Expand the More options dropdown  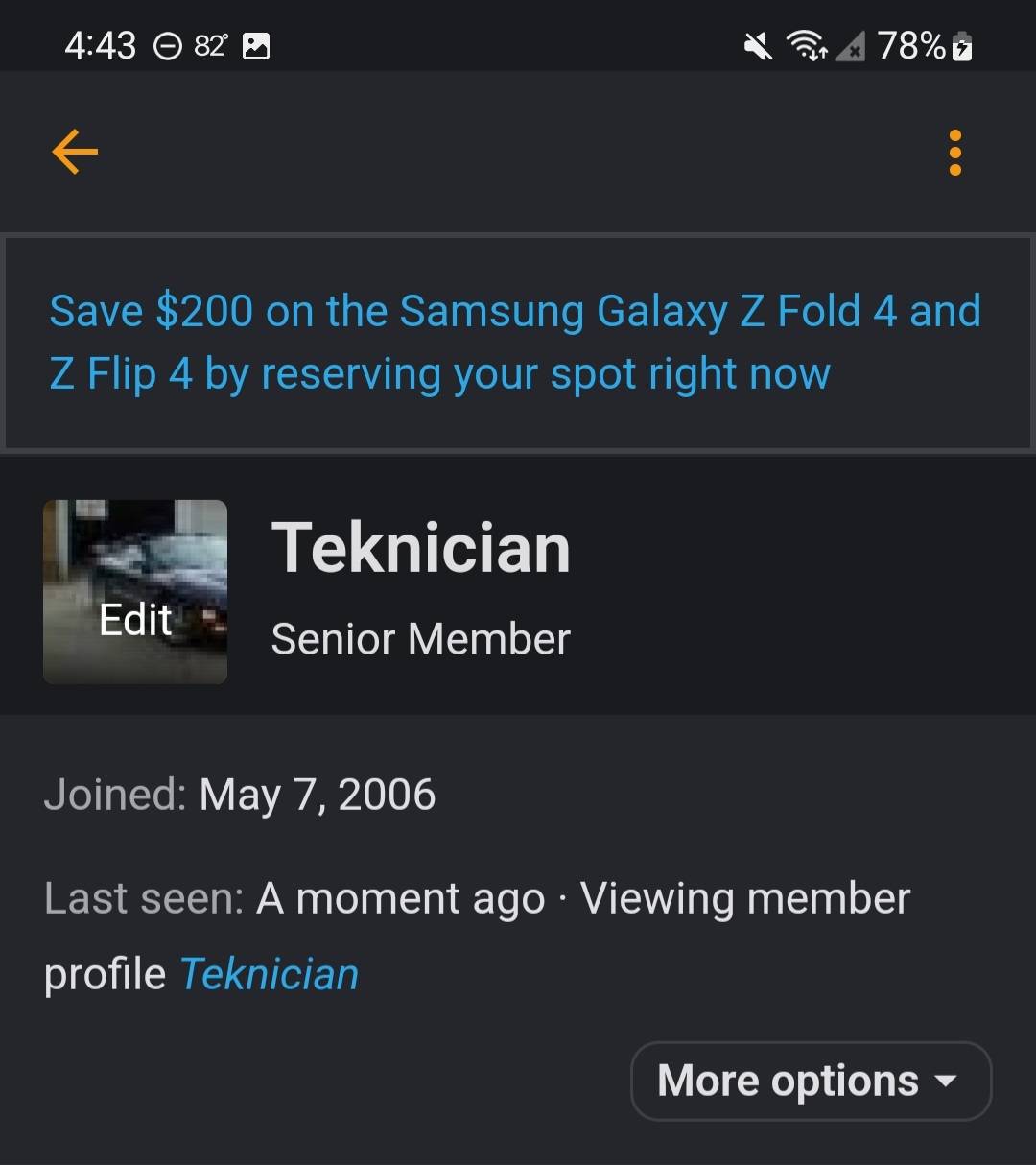(x=810, y=1081)
